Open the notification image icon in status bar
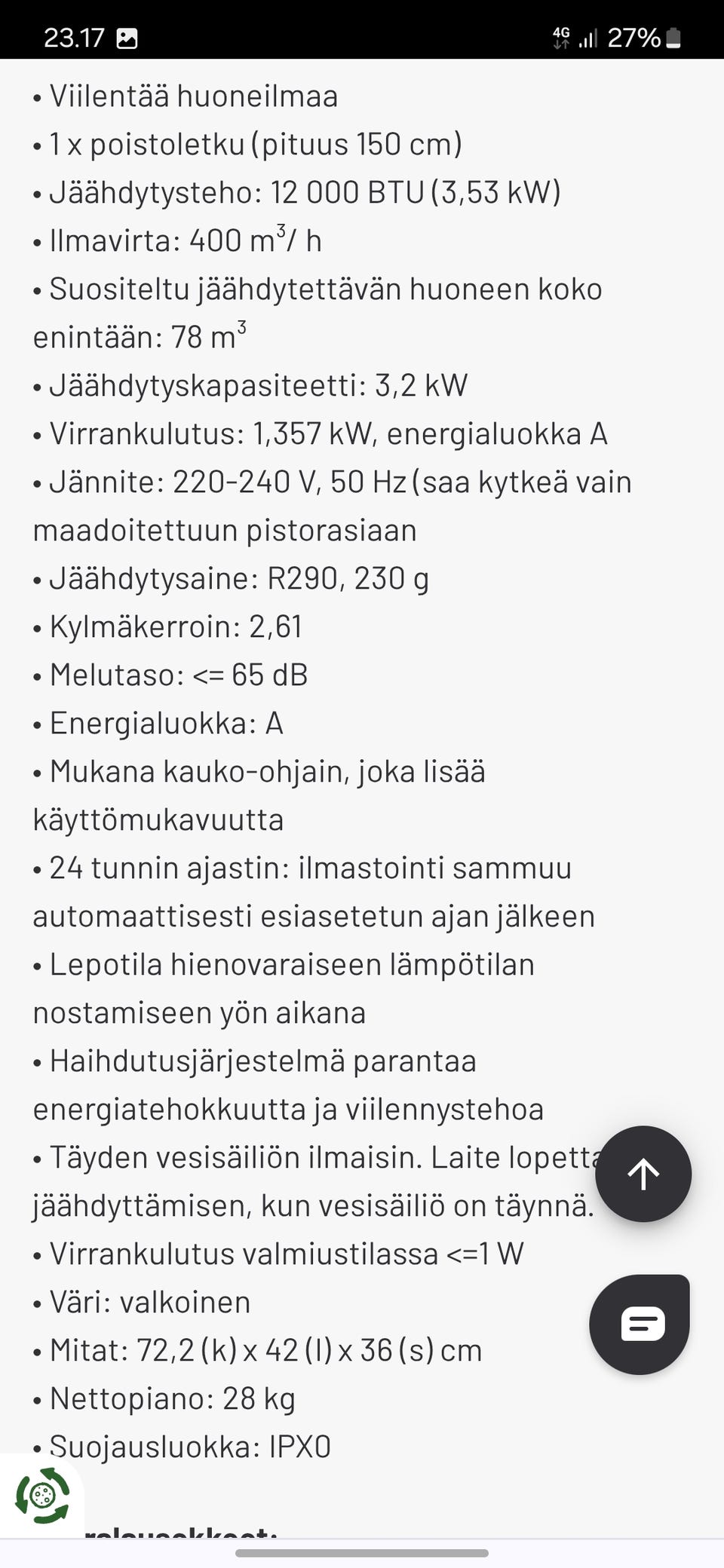The image size is (724, 1568). (128, 36)
